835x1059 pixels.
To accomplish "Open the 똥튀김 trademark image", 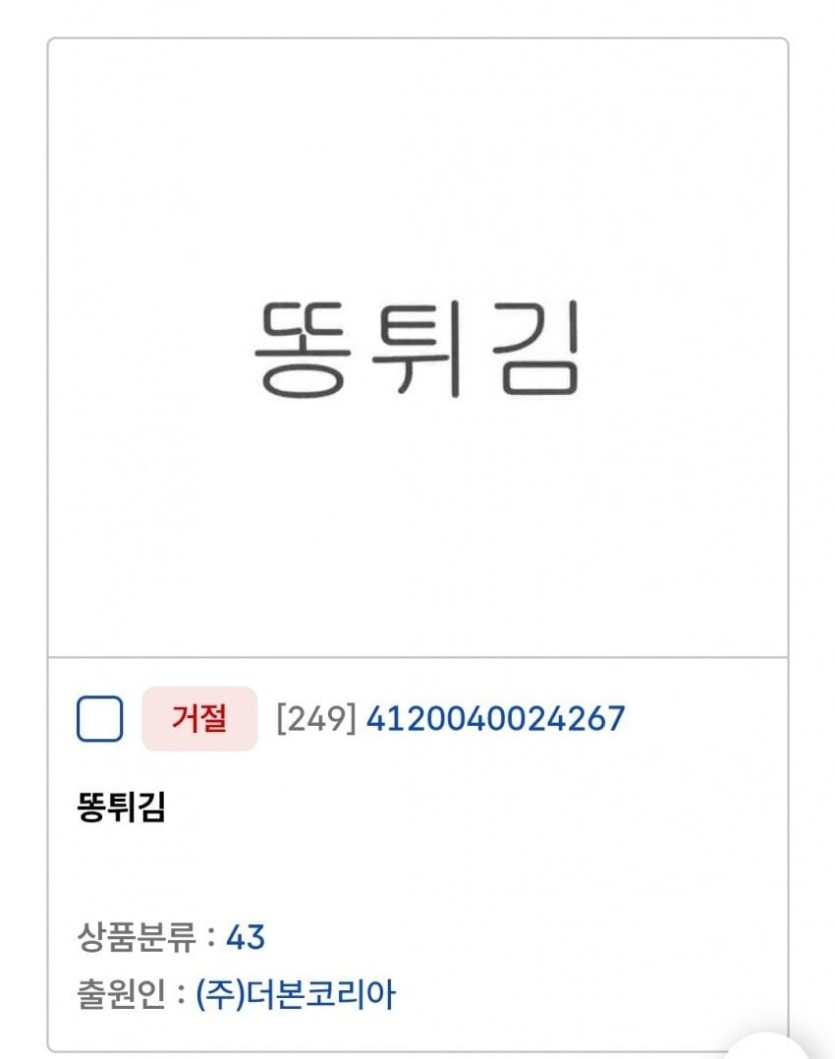I will pyautogui.click(x=417, y=348).
